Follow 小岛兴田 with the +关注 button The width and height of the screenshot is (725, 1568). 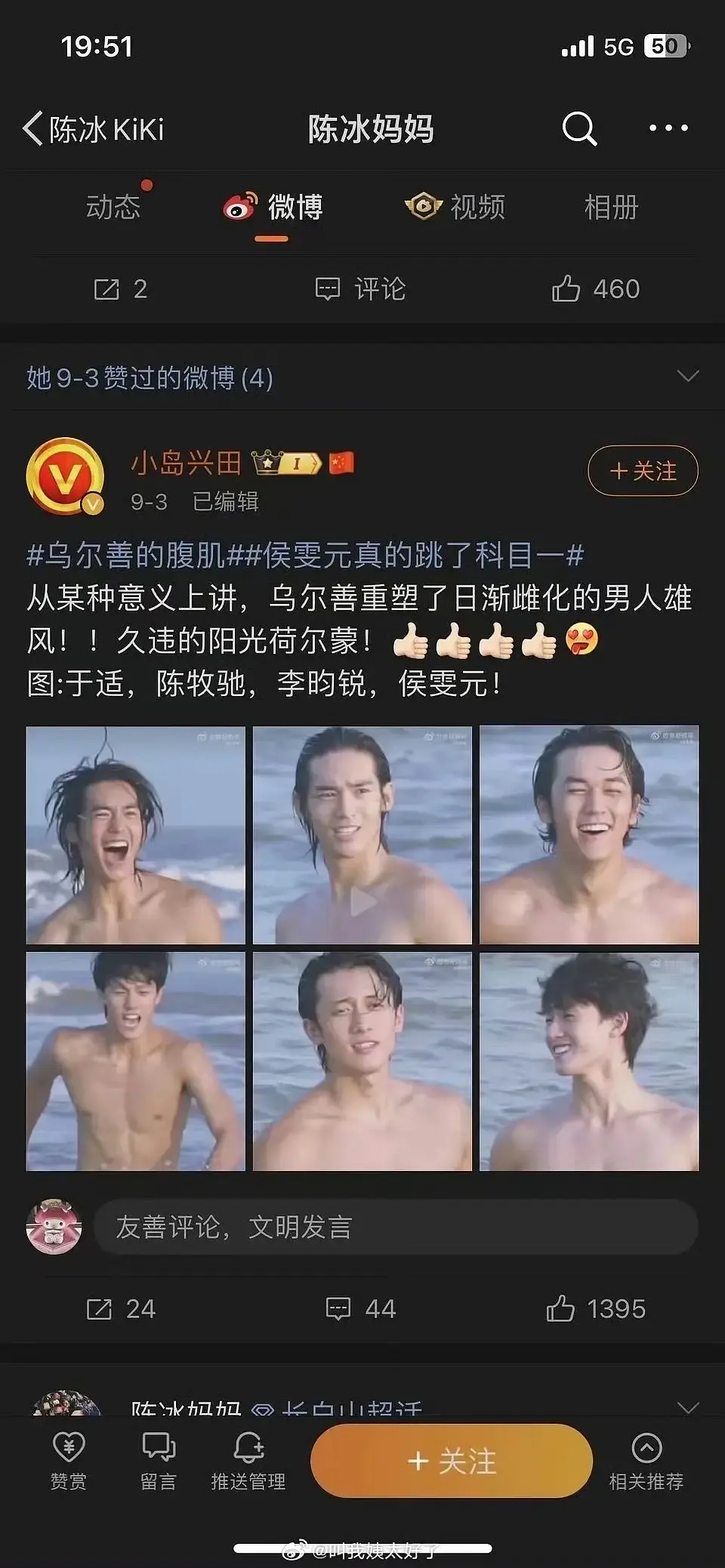point(643,471)
